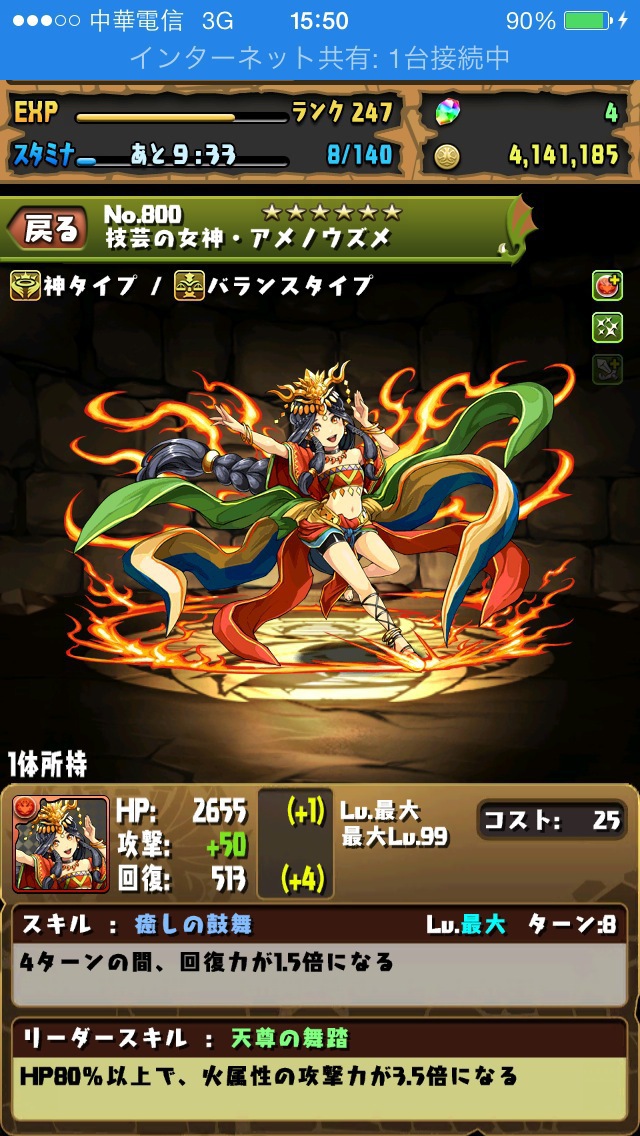Tap the Ame no Uzume monster portrait

click(x=61, y=844)
